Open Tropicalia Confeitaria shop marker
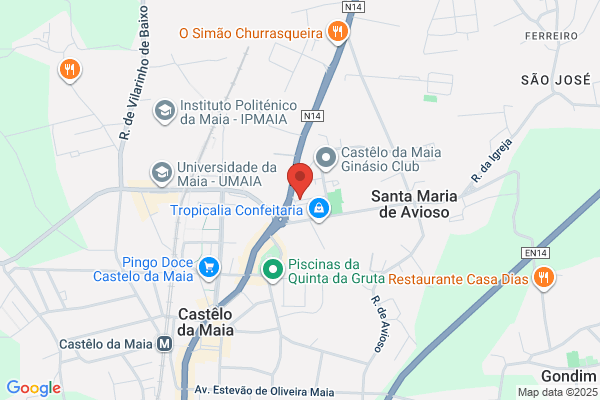Image resolution: width=600 pixels, height=400 pixels. pyautogui.click(x=319, y=209)
